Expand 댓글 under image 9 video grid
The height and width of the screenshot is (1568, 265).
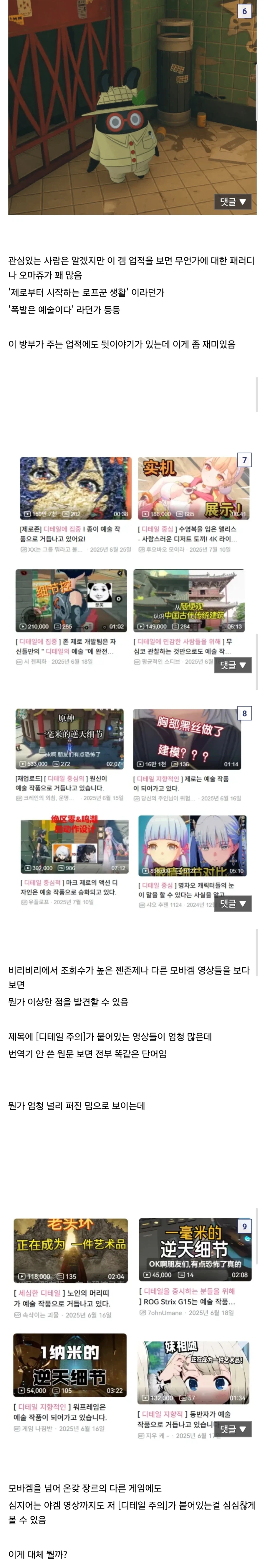coord(233,1429)
